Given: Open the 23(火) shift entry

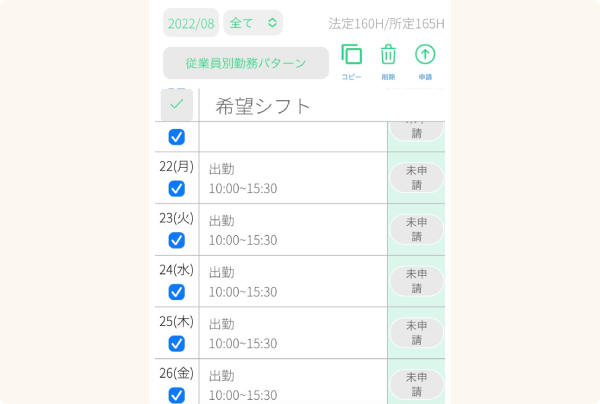Looking at the screenshot, I should (292, 230).
